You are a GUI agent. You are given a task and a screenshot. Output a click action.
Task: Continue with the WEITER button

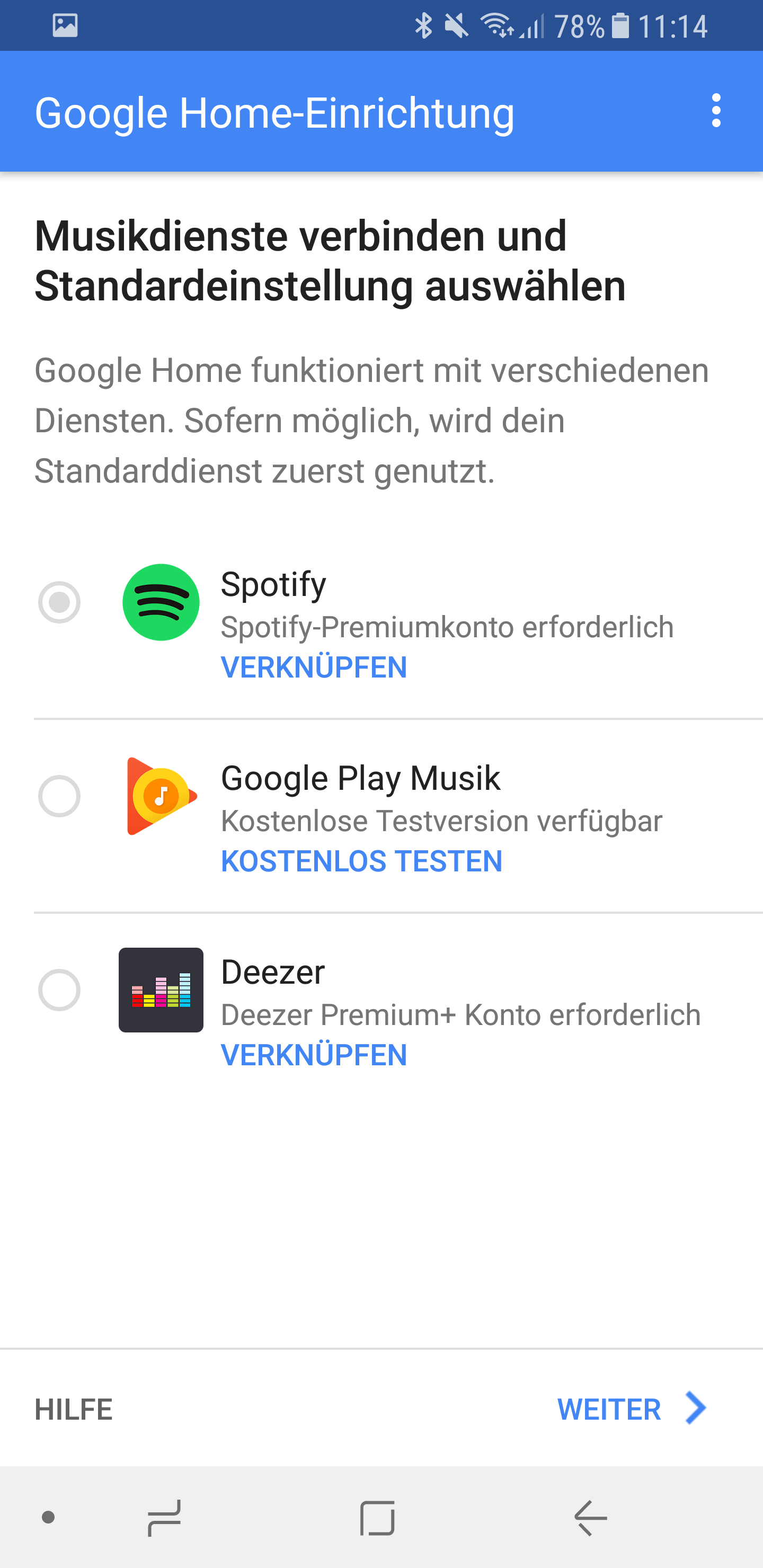[x=631, y=1409]
